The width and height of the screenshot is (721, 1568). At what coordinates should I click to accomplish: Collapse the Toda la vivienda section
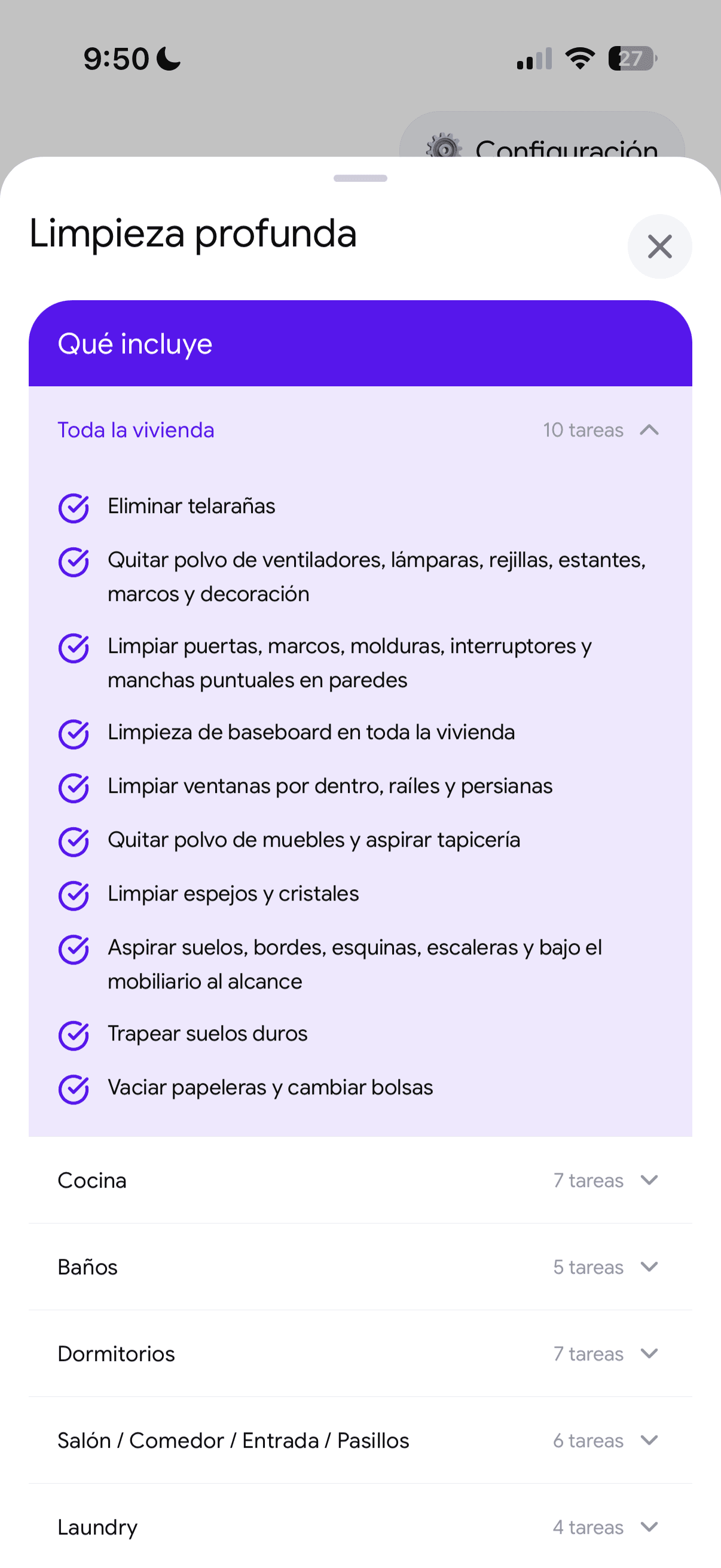(360, 430)
